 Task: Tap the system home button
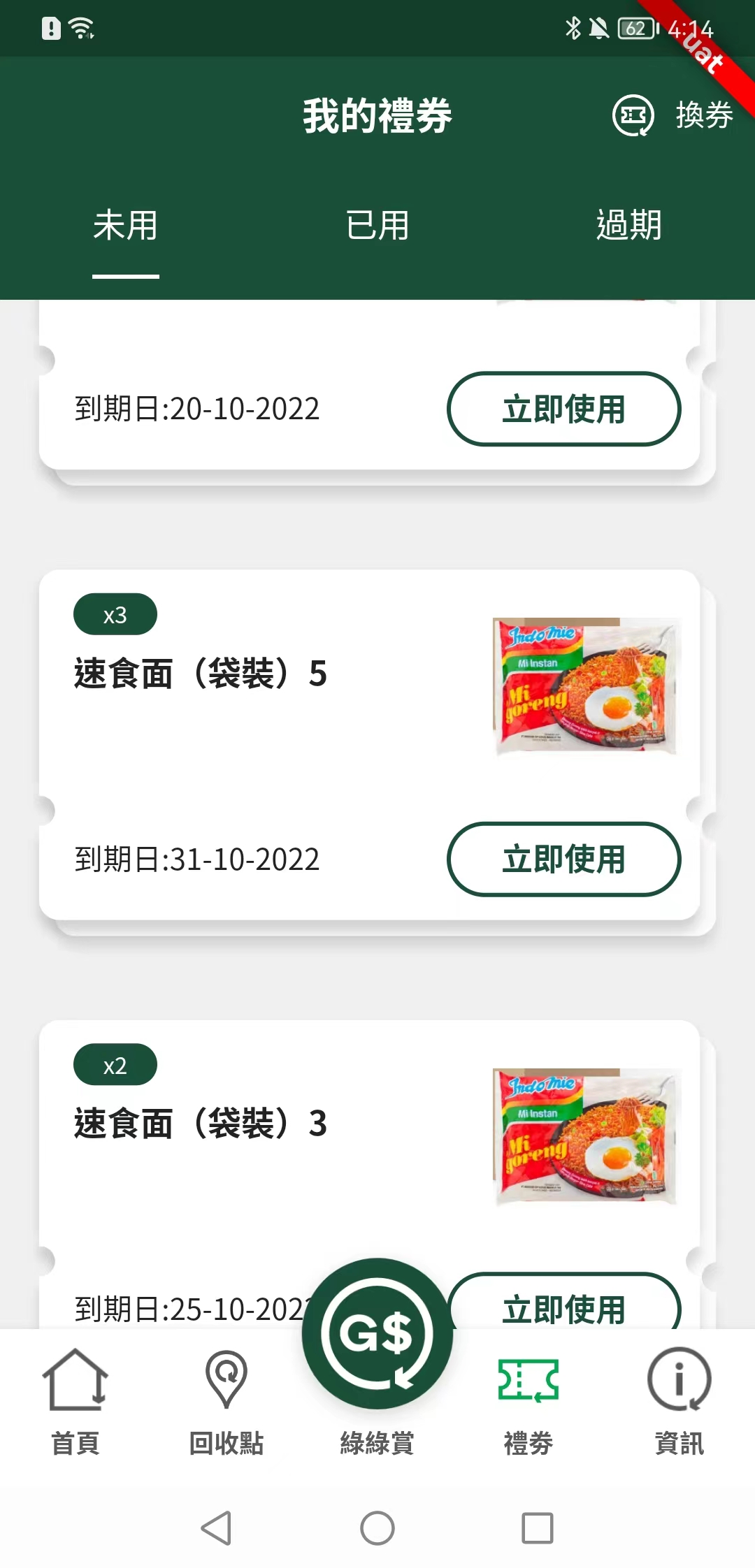pos(377,1528)
